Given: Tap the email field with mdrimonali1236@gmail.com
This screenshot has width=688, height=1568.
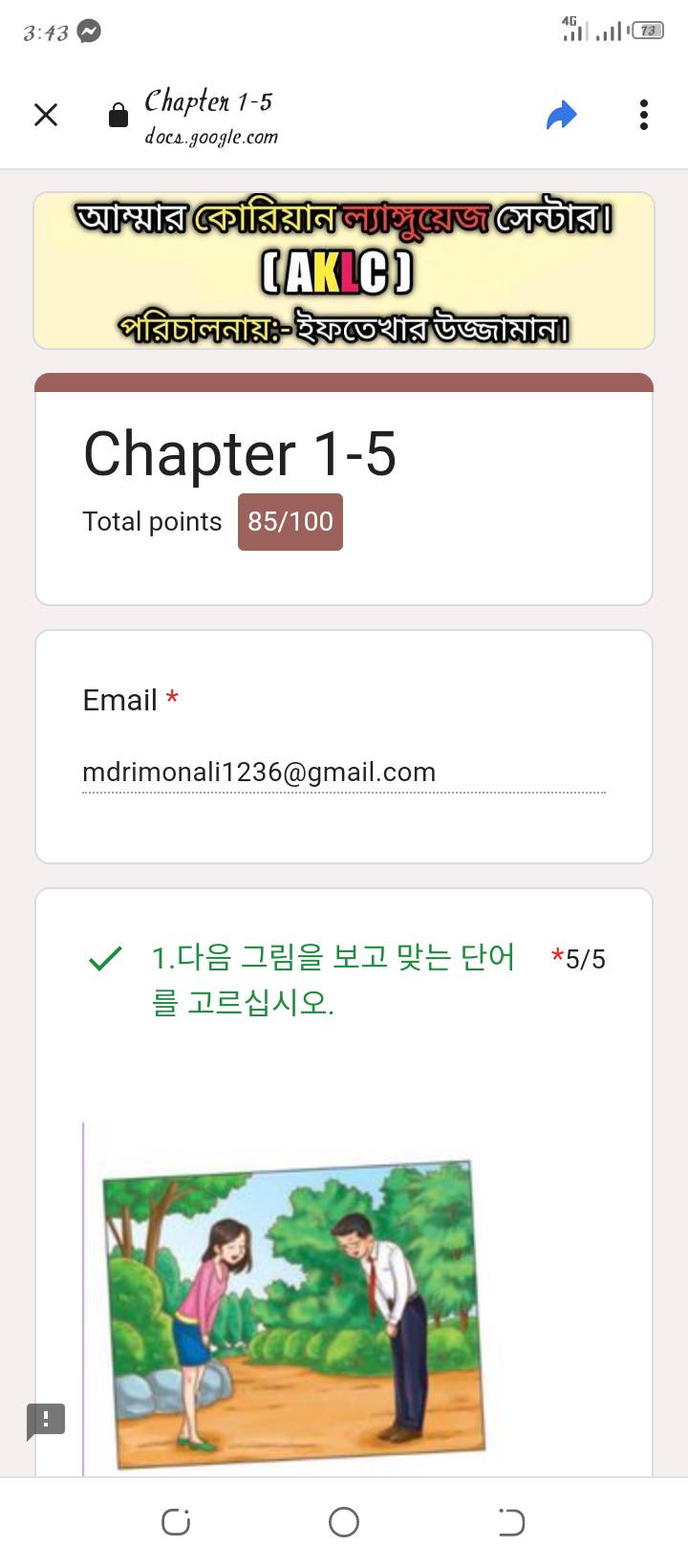Looking at the screenshot, I should [344, 773].
